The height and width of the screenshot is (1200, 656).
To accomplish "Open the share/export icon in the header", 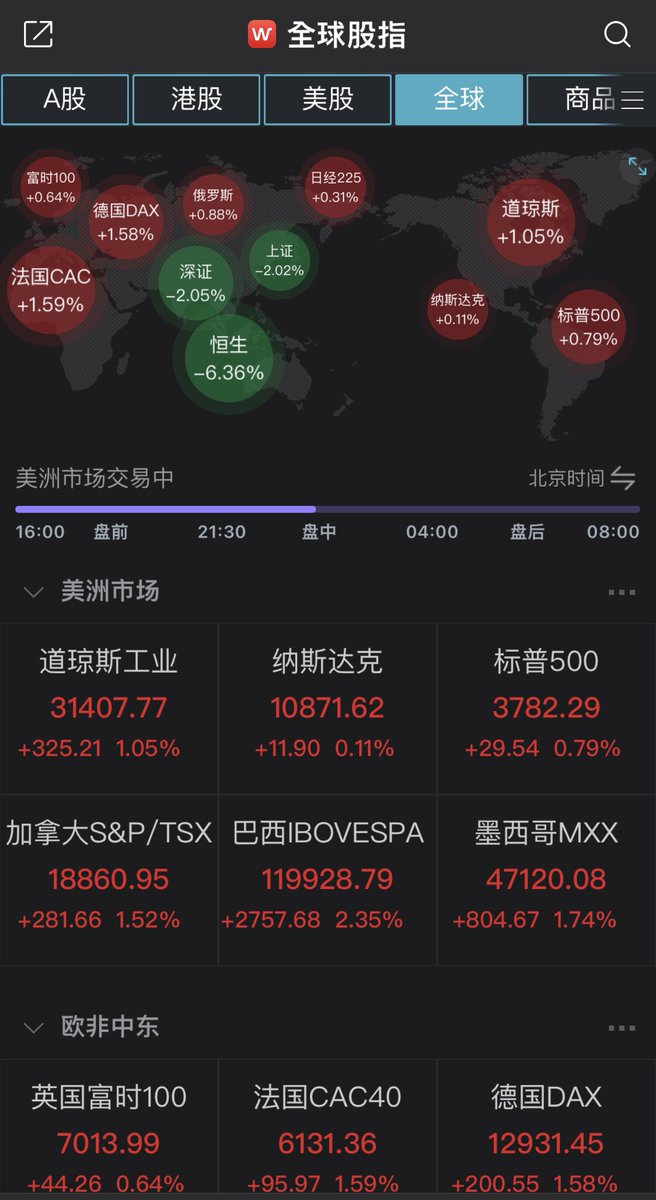I will pos(38,35).
